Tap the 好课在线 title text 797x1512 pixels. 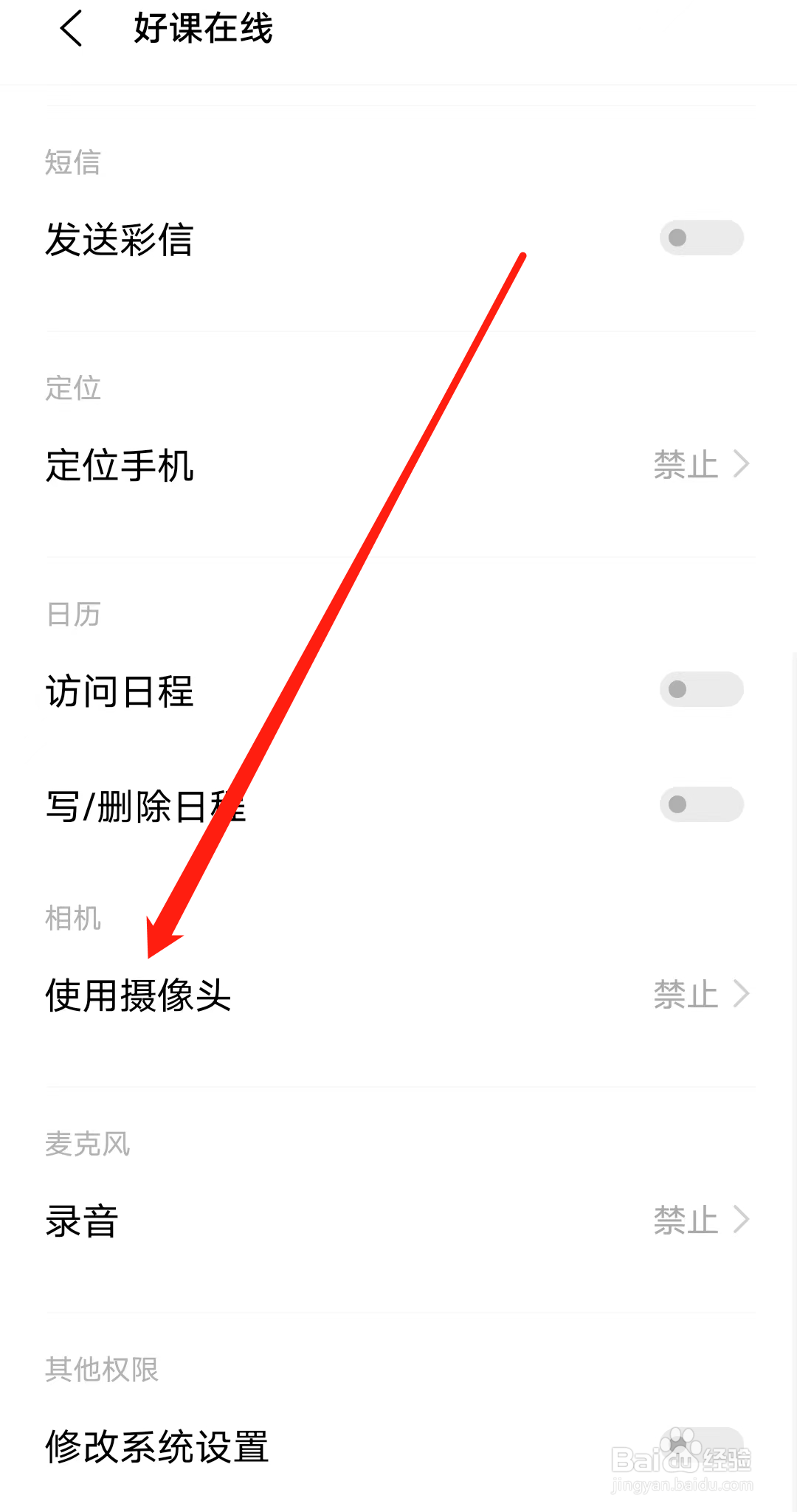[202, 30]
